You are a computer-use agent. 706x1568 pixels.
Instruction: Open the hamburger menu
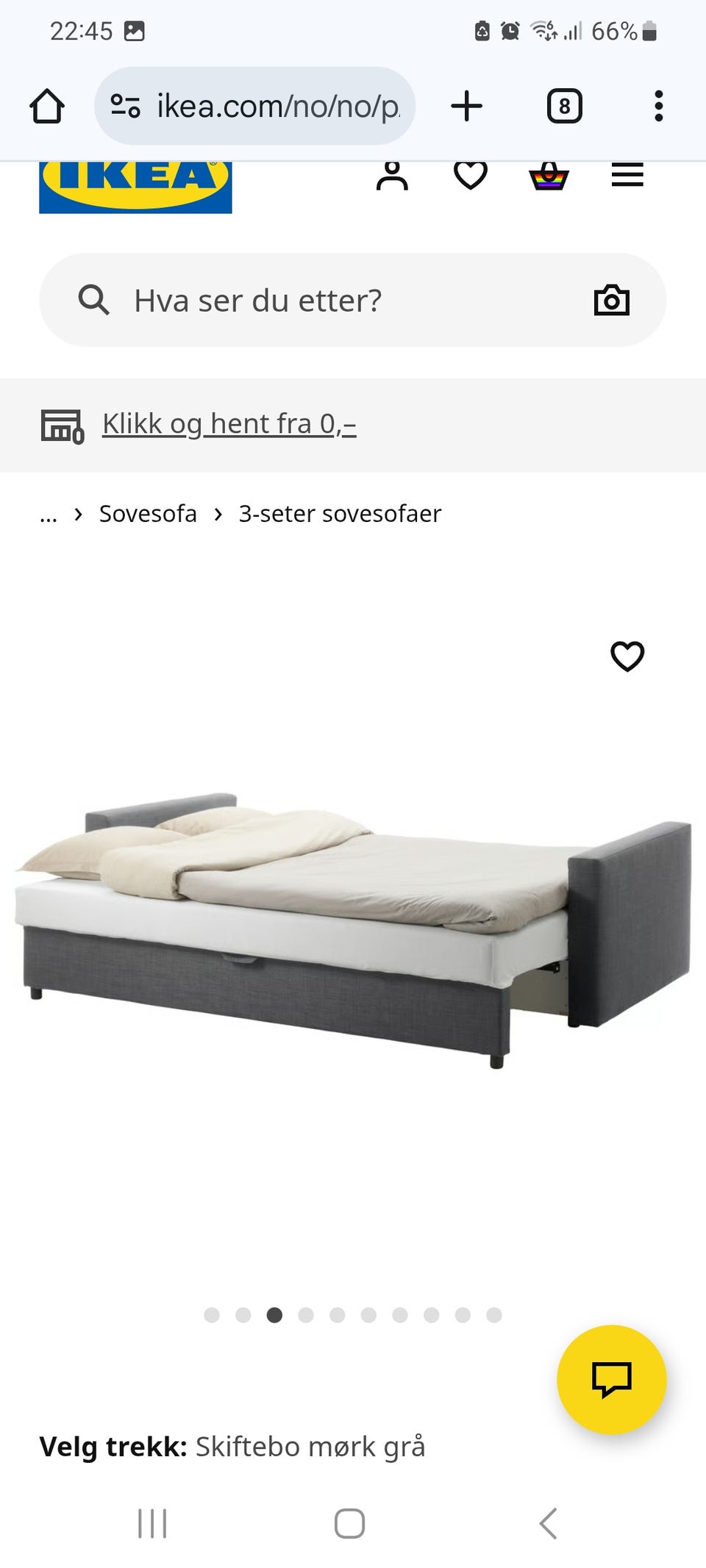[627, 176]
